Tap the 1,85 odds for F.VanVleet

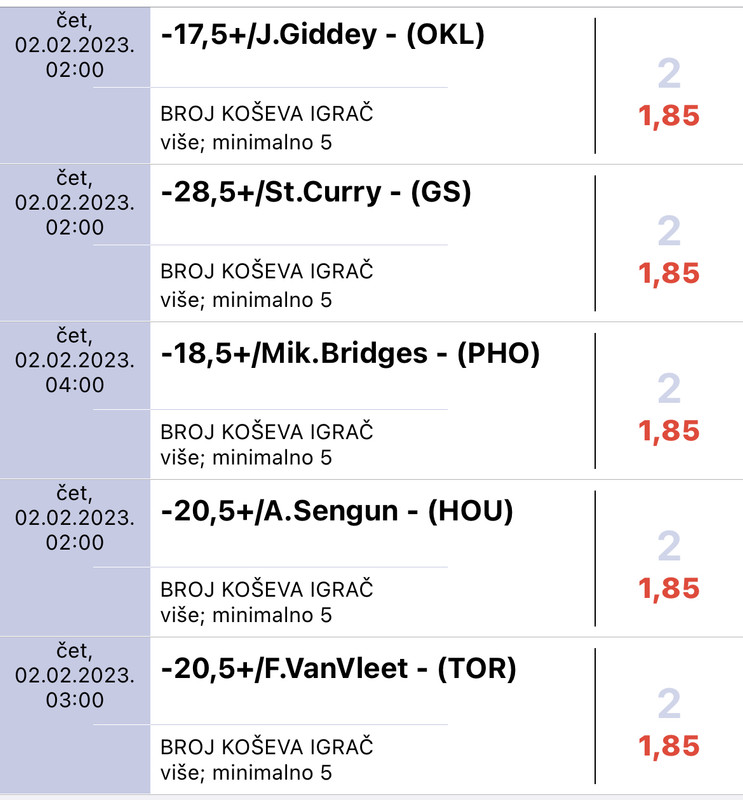669,746
